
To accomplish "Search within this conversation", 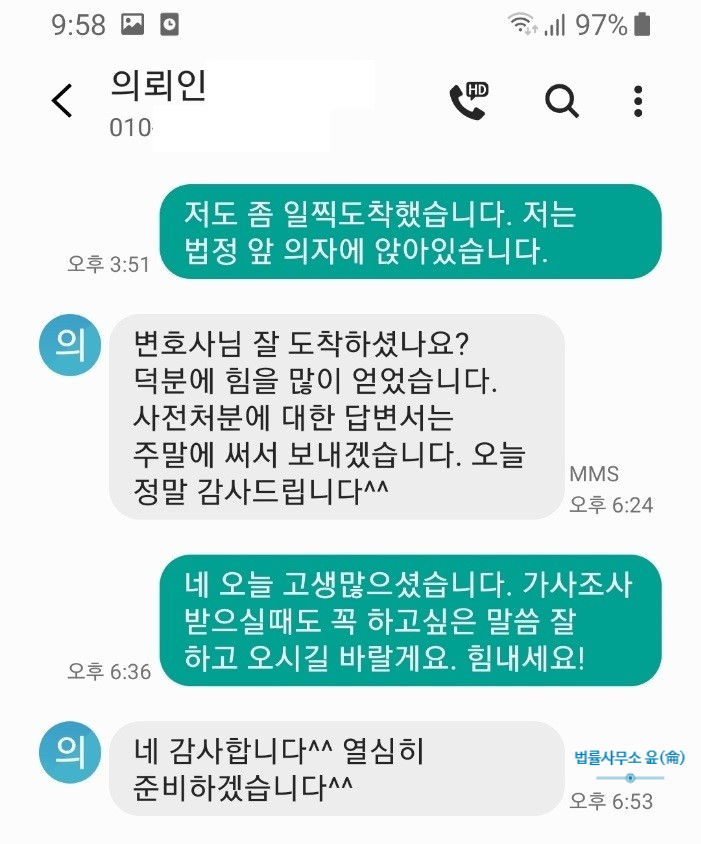I will click(x=561, y=100).
